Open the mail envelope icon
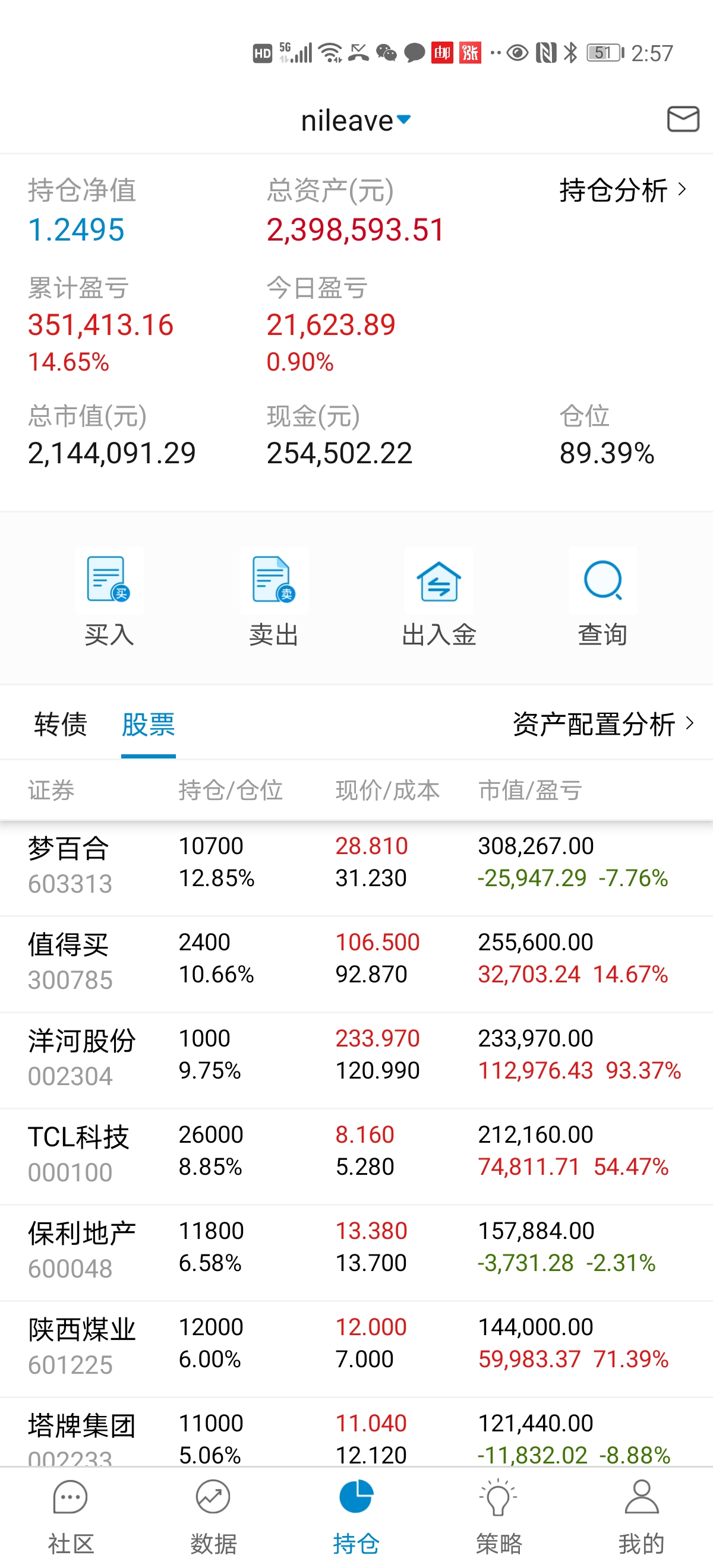The image size is (713, 1568). tap(683, 119)
